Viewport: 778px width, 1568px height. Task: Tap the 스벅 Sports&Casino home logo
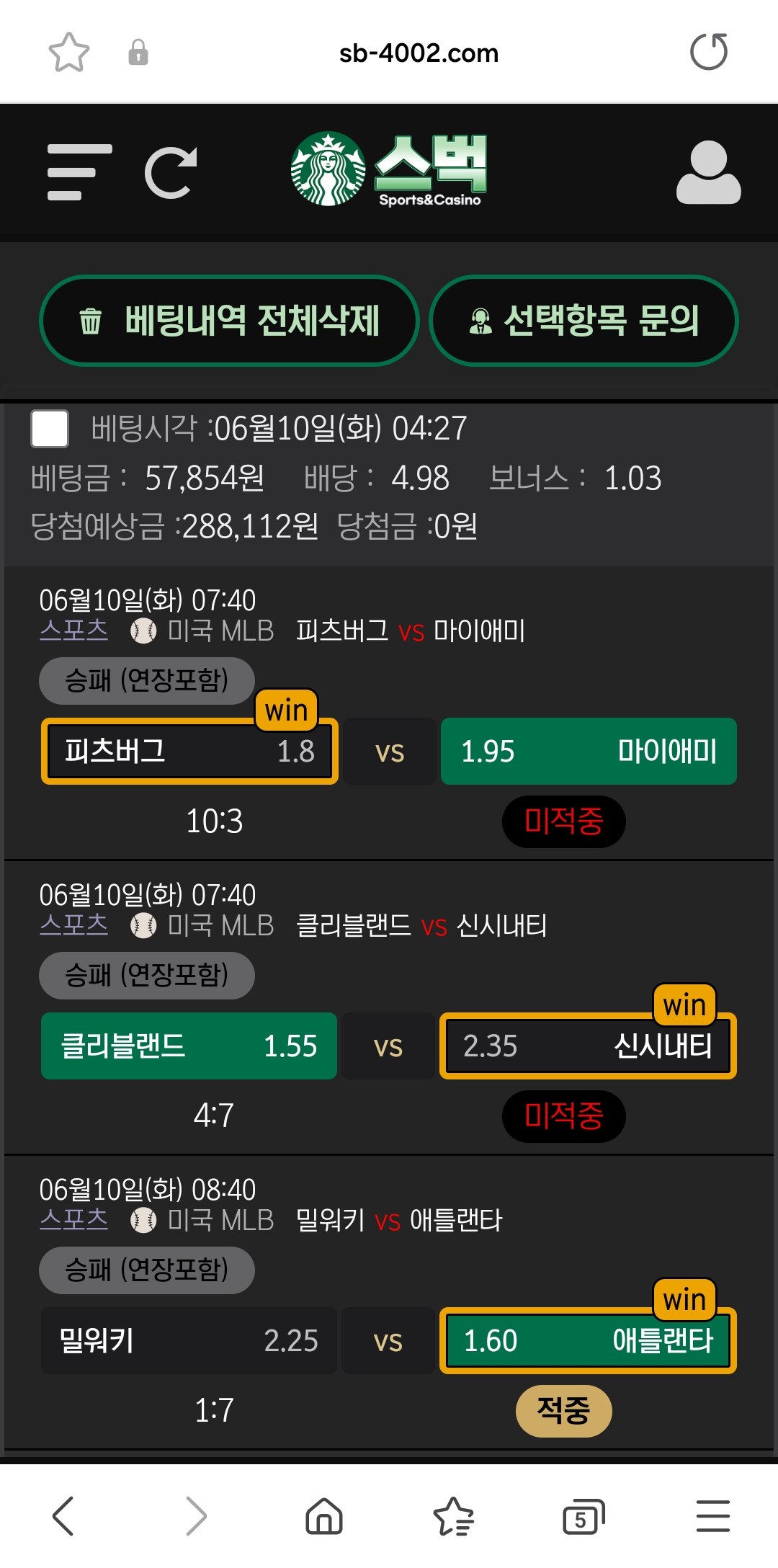pos(389,170)
